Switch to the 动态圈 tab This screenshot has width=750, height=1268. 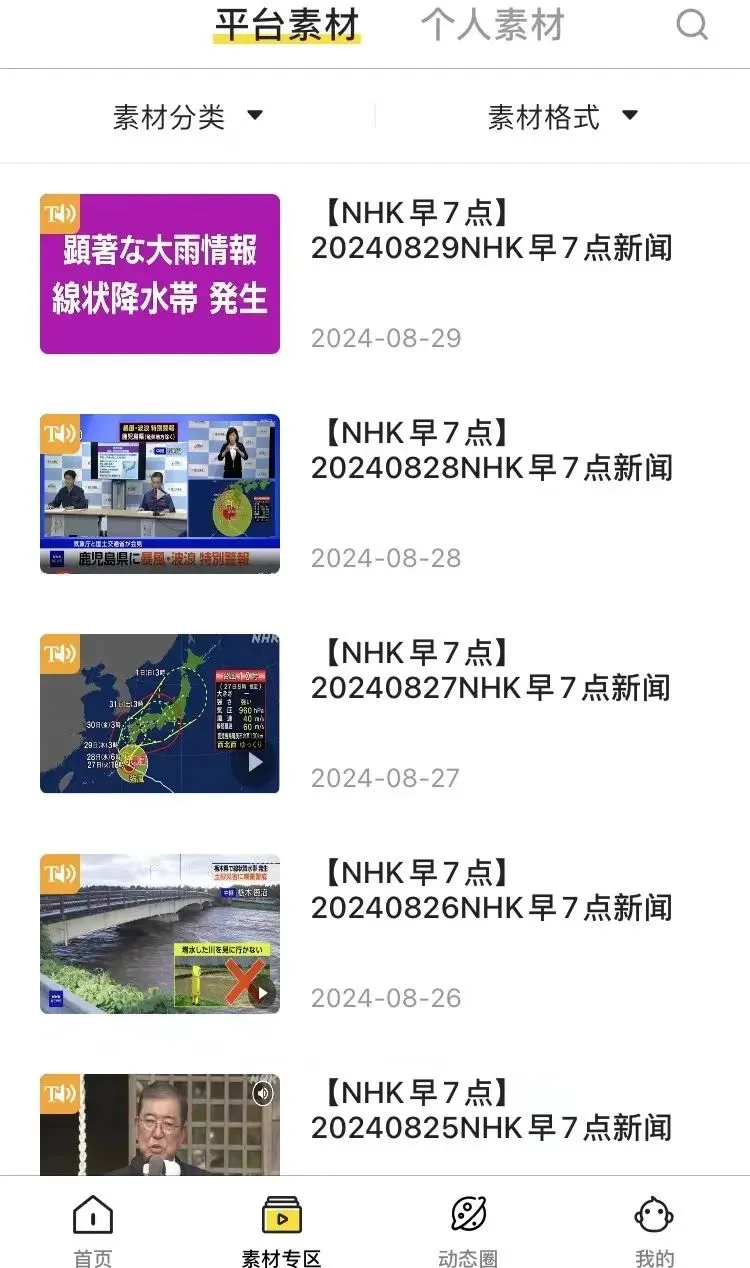[468, 1230]
